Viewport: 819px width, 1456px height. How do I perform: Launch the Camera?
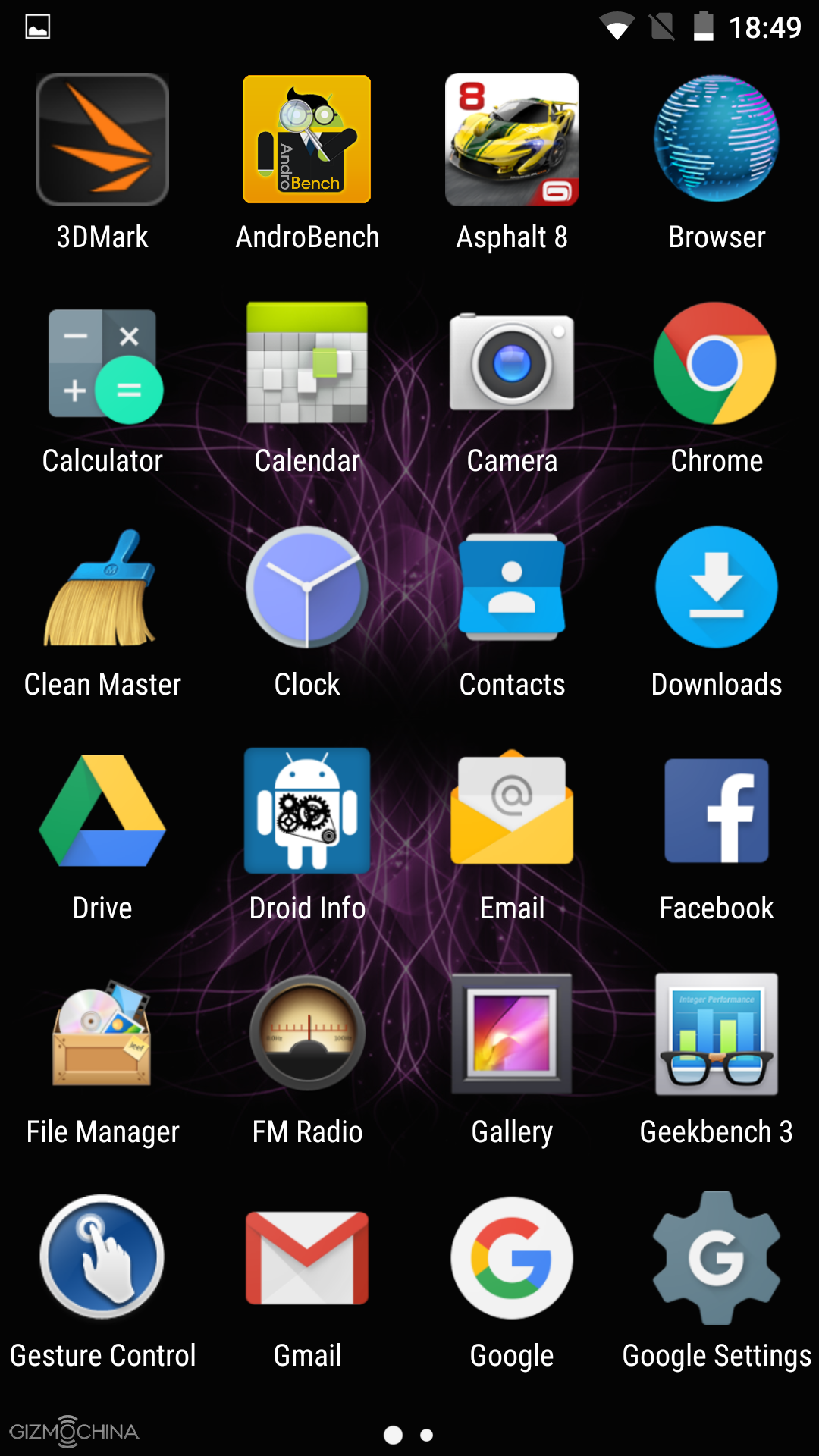512,362
